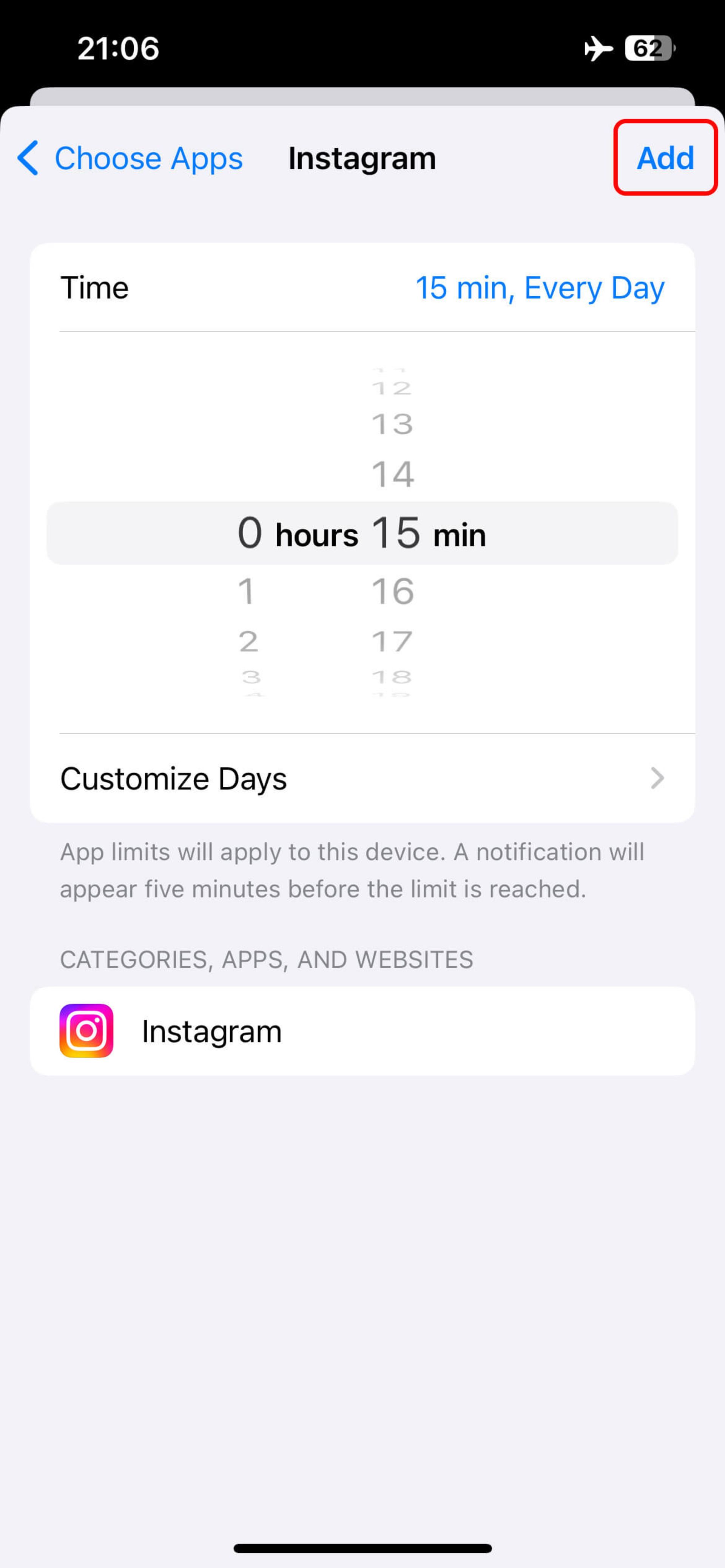Viewport: 725px width, 1568px height.
Task: Open Customize Days
Action: (x=362, y=779)
